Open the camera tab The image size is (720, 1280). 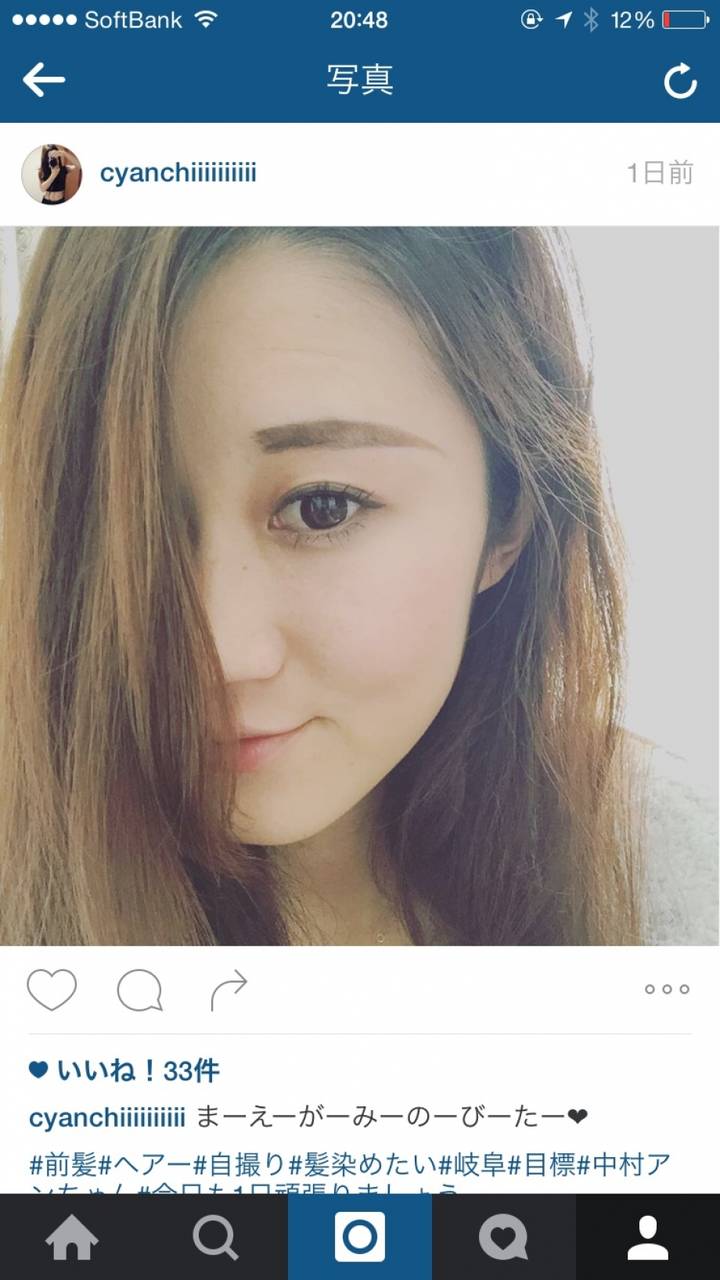(360, 1238)
